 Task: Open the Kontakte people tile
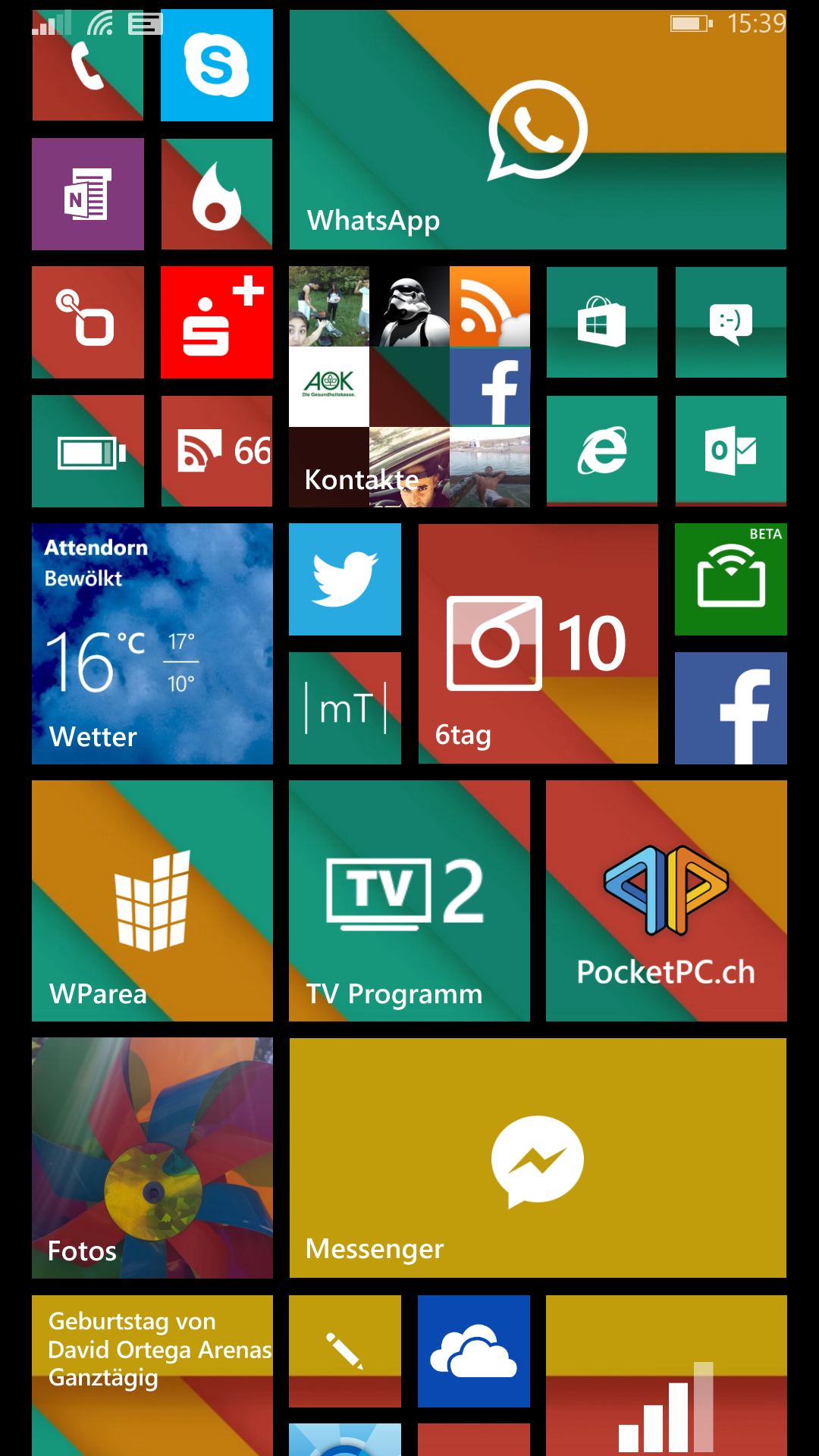(x=409, y=387)
